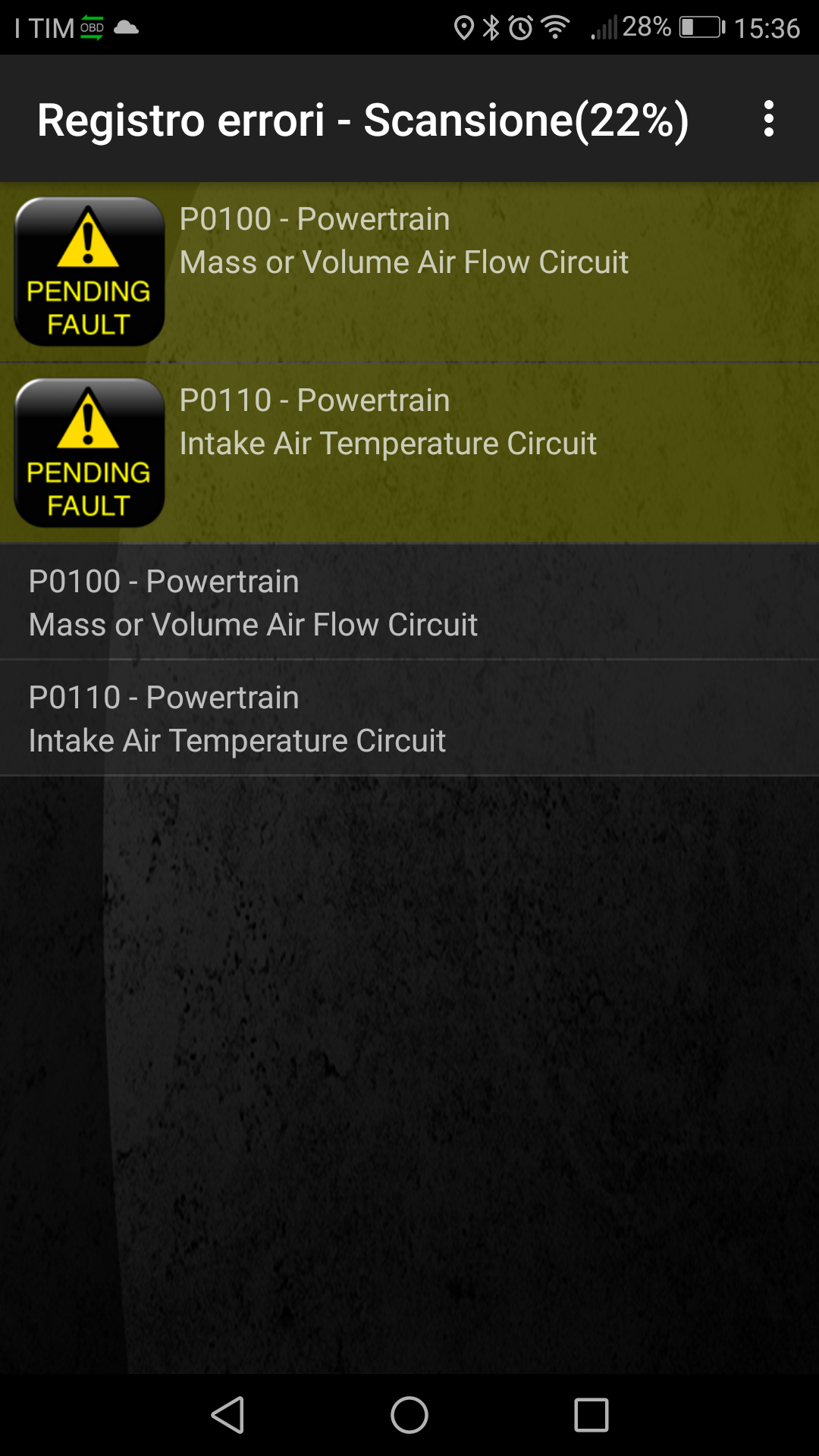Viewport: 819px width, 1456px height.
Task: Open the recent apps overview
Action: [591, 1415]
